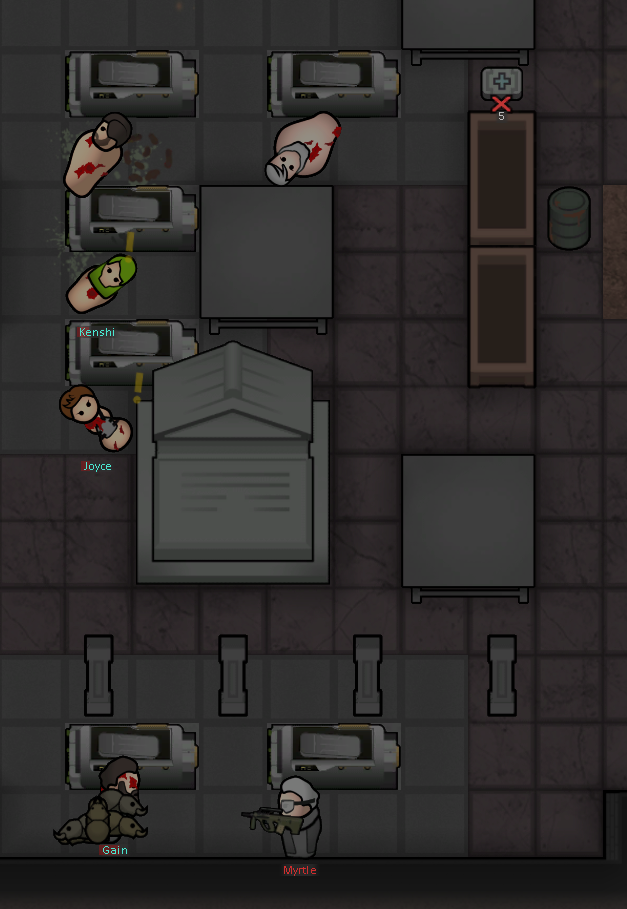
Task: Select the armed colonist Myrtle
Action: click(x=297, y=816)
